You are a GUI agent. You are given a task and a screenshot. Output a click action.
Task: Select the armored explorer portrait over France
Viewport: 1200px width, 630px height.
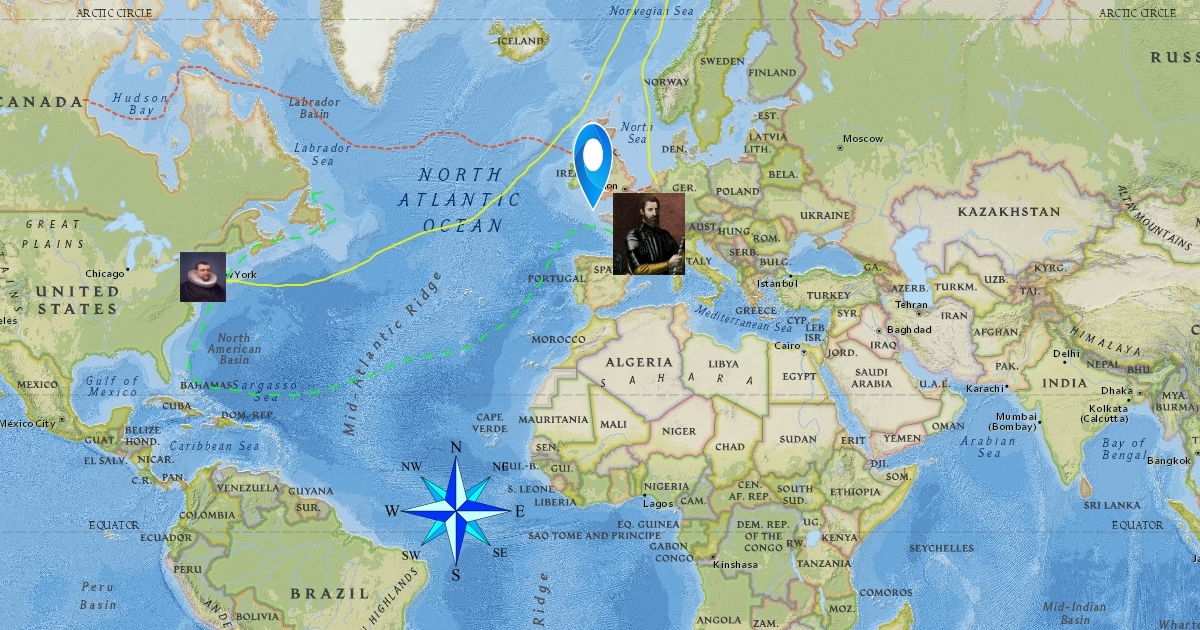(x=648, y=234)
